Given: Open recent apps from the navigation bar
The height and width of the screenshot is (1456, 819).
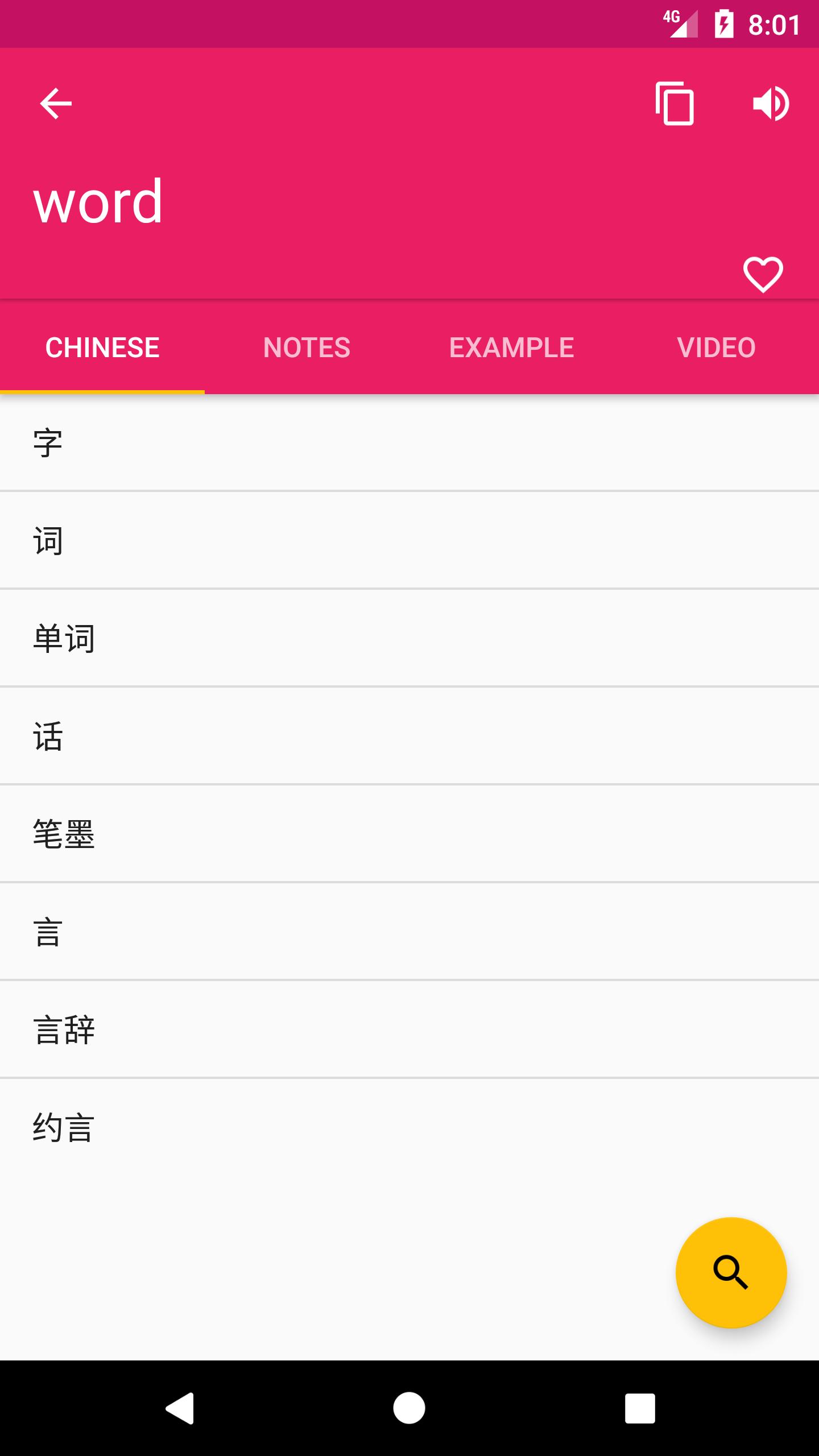Looking at the screenshot, I should pos(640,1408).
